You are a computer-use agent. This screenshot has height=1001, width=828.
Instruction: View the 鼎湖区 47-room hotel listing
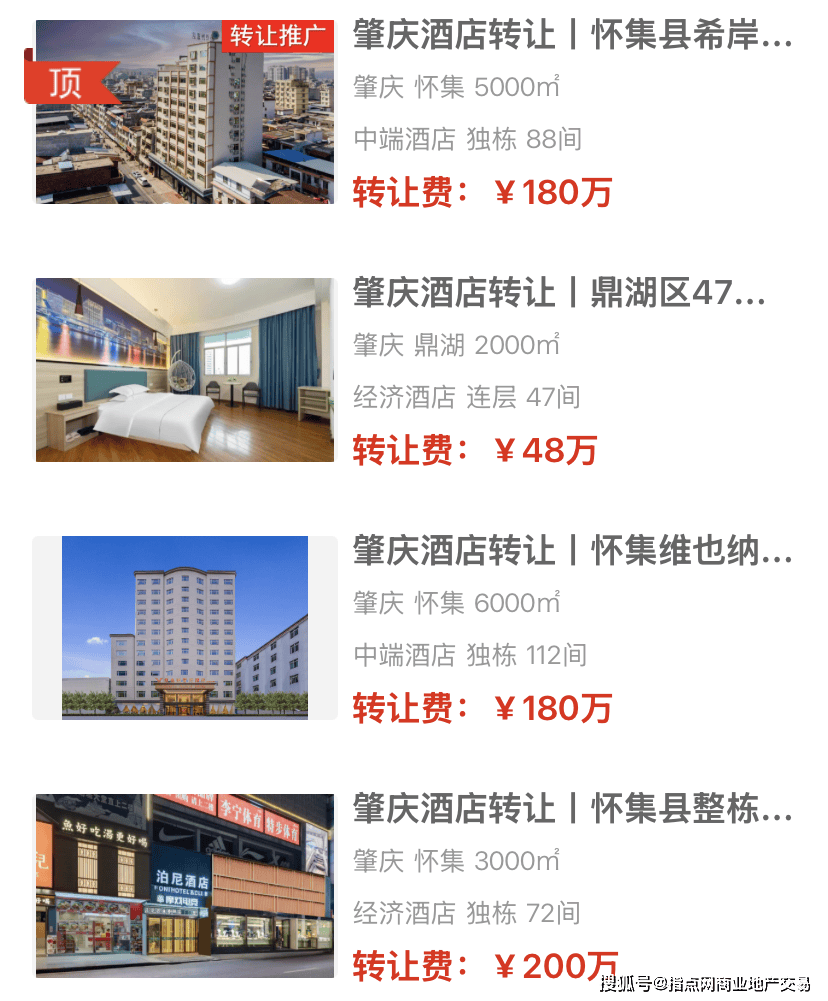pyautogui.click(x=559, y=294)
